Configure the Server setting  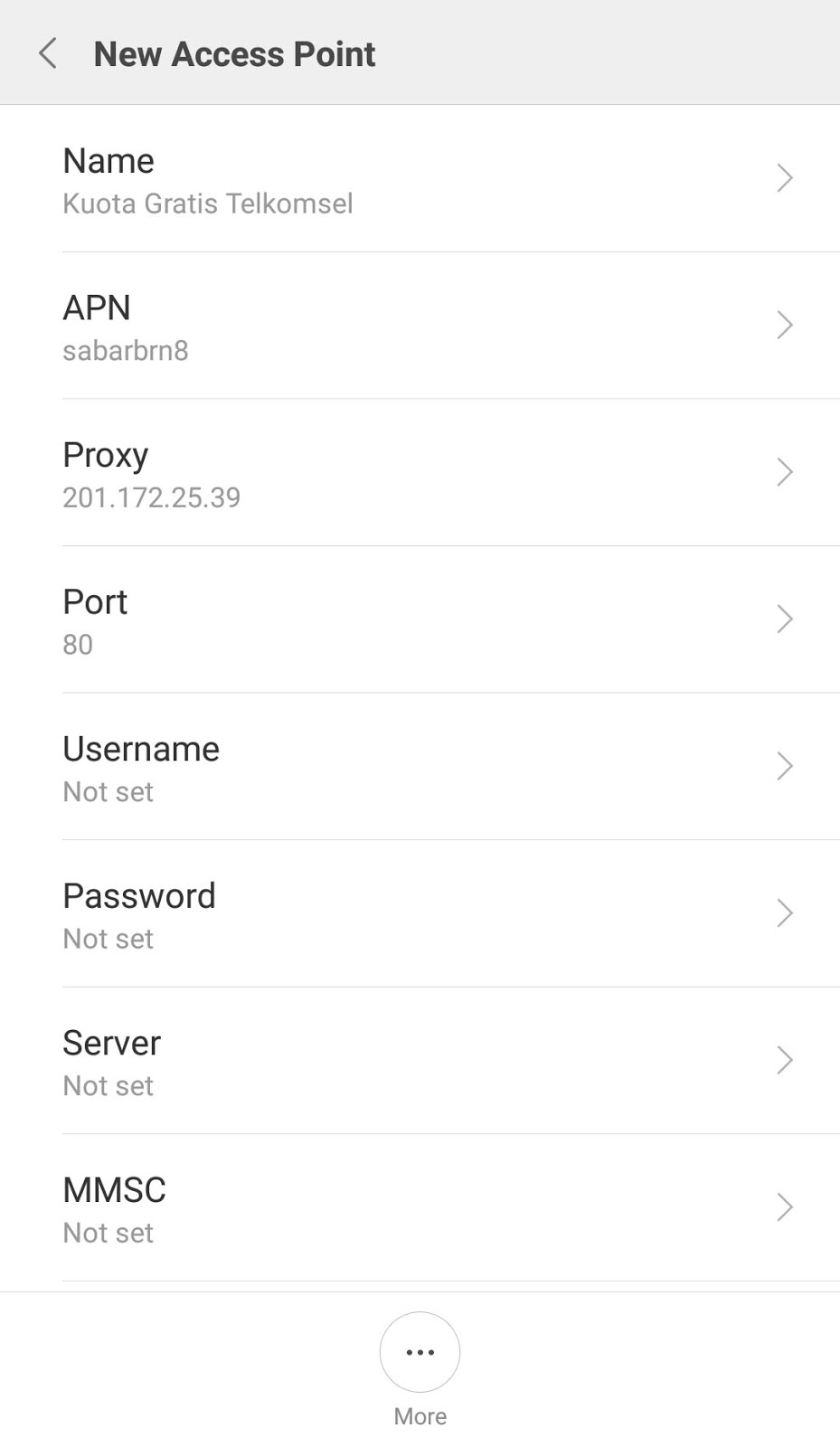[x=420, y=1061]
